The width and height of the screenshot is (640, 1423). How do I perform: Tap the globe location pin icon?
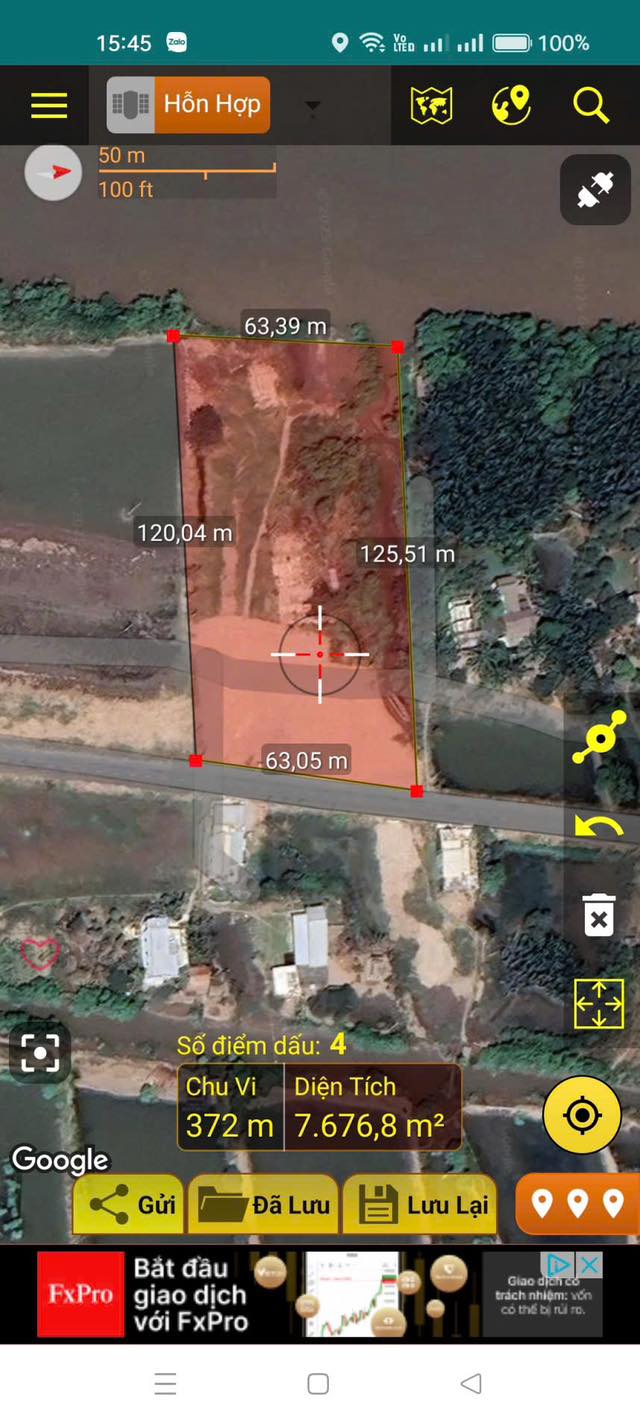pyautogui.click(x=511, y=105)
